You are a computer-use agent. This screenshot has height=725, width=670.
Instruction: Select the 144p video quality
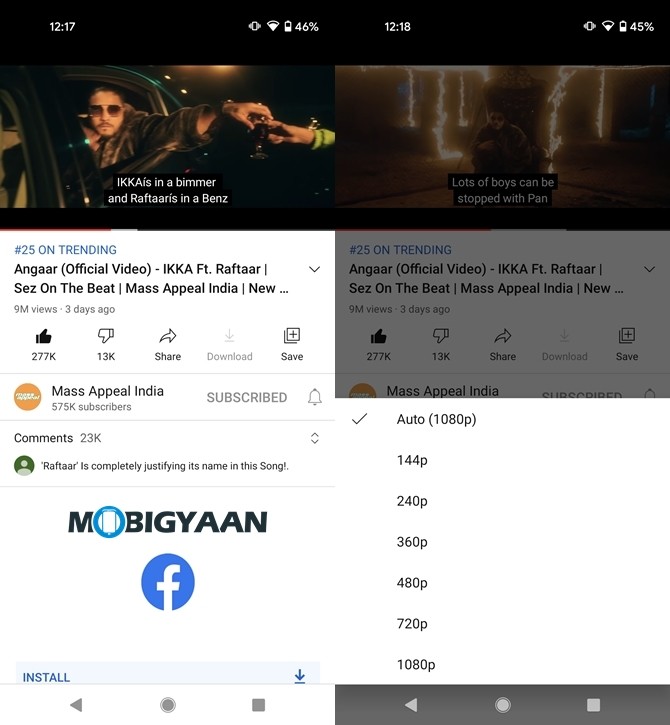pyautogui.click(x=412, y=460)
